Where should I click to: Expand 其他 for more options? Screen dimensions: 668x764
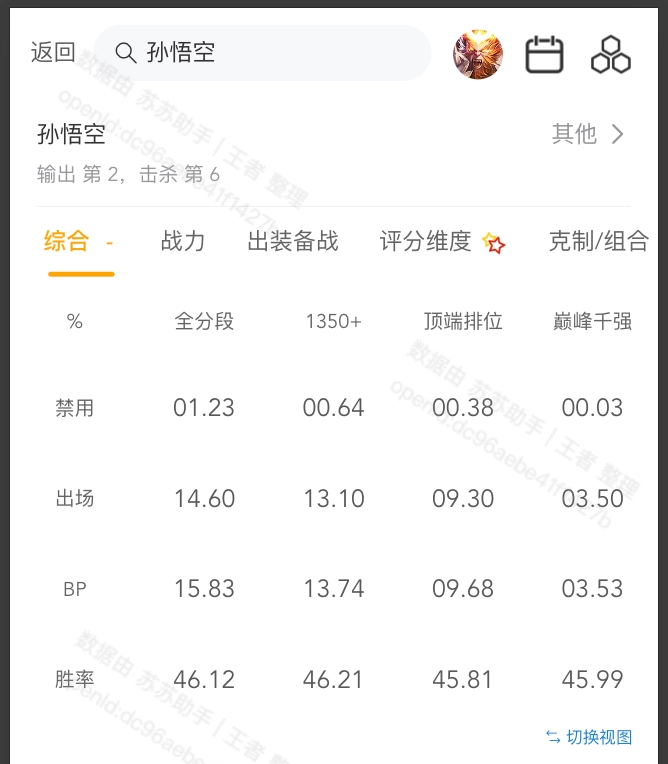pyautogui.click(x=589, y=134)
